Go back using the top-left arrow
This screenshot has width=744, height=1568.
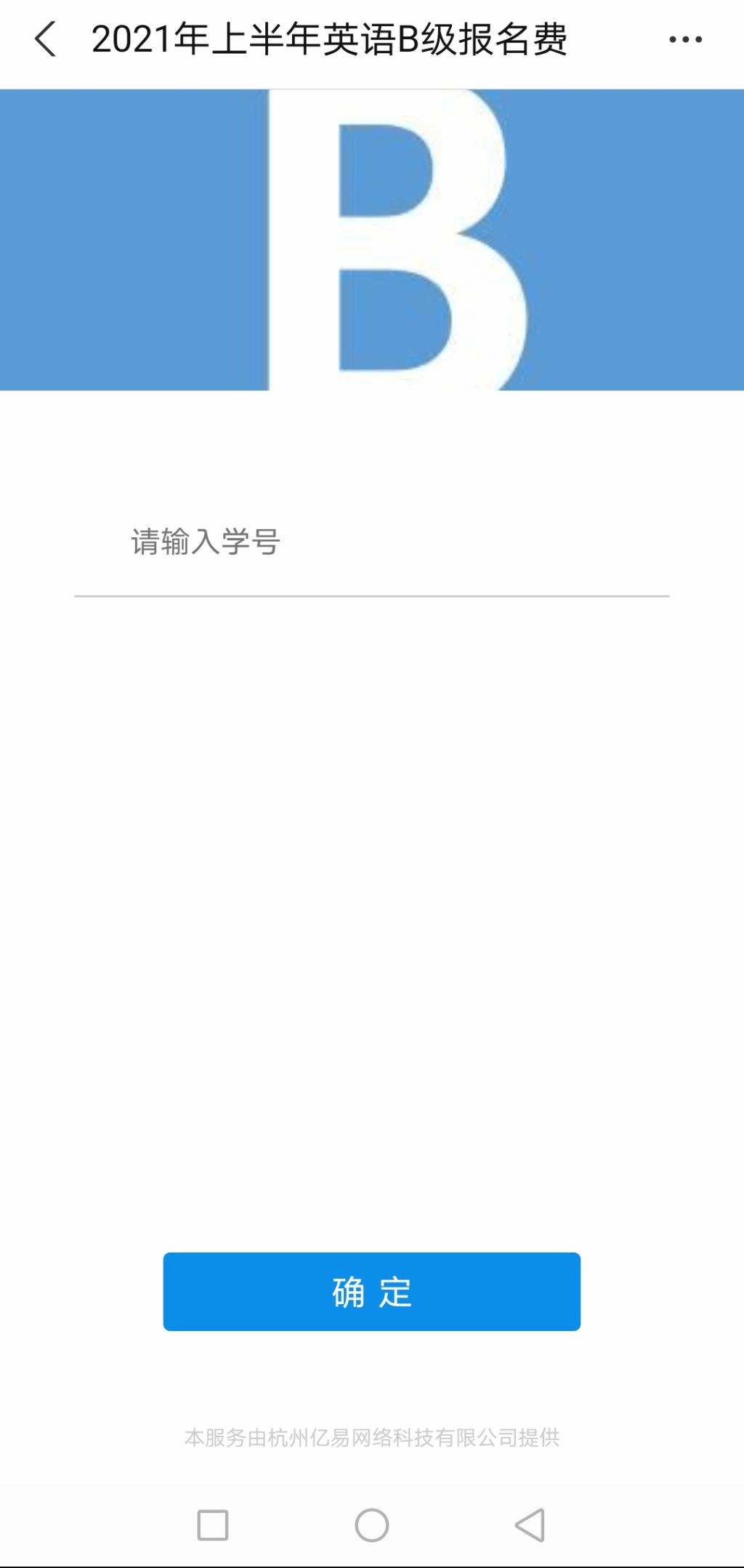[x=45, y=39]
